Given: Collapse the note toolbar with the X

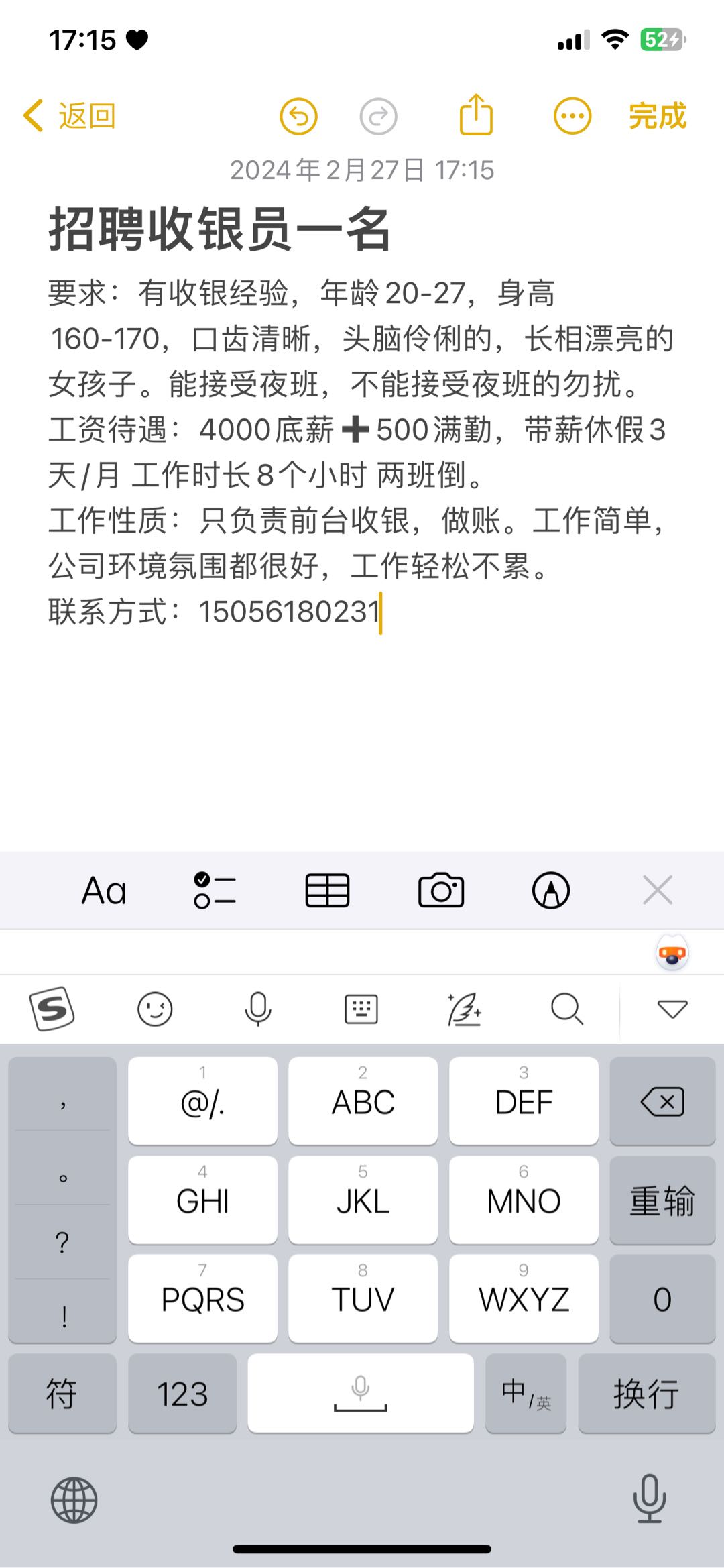Looking at the screenshot, I should tap(656, 890).
